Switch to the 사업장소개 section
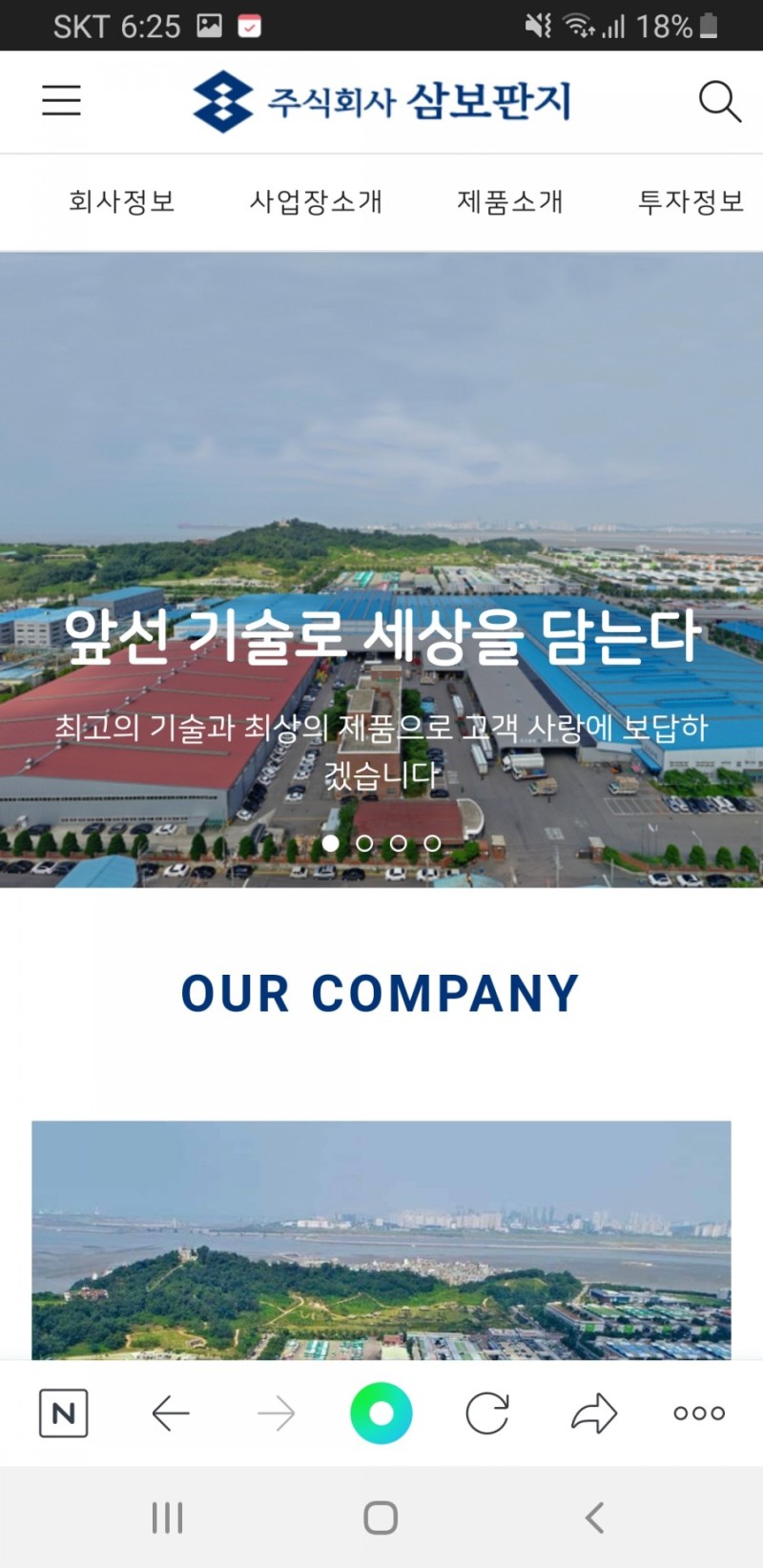 316,201
